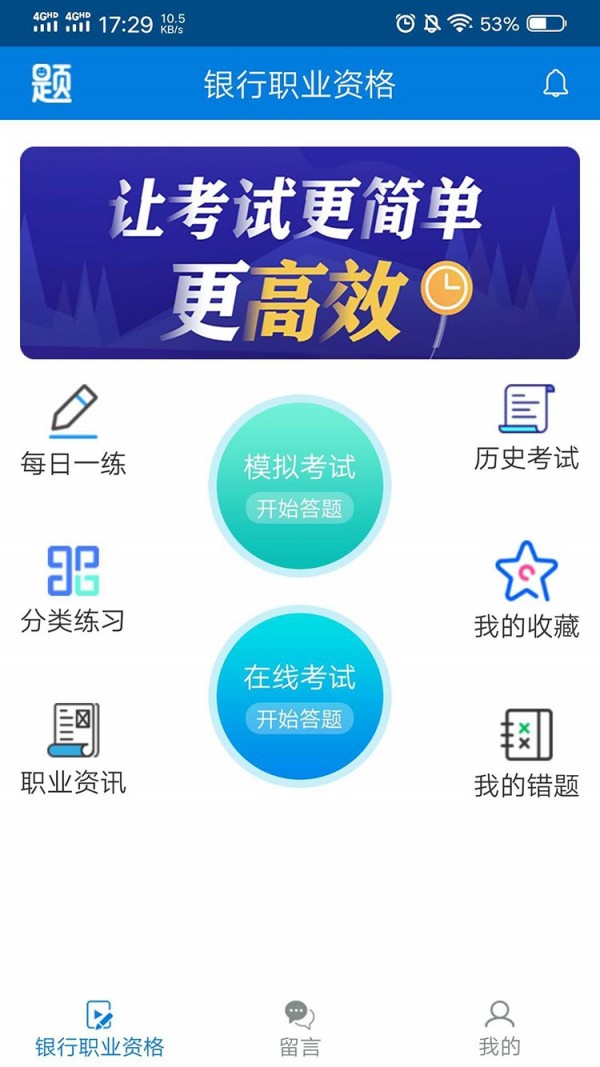600x1067 pixels.
Task: Go to the 我的 profile tab
Action: point(499,1028)
